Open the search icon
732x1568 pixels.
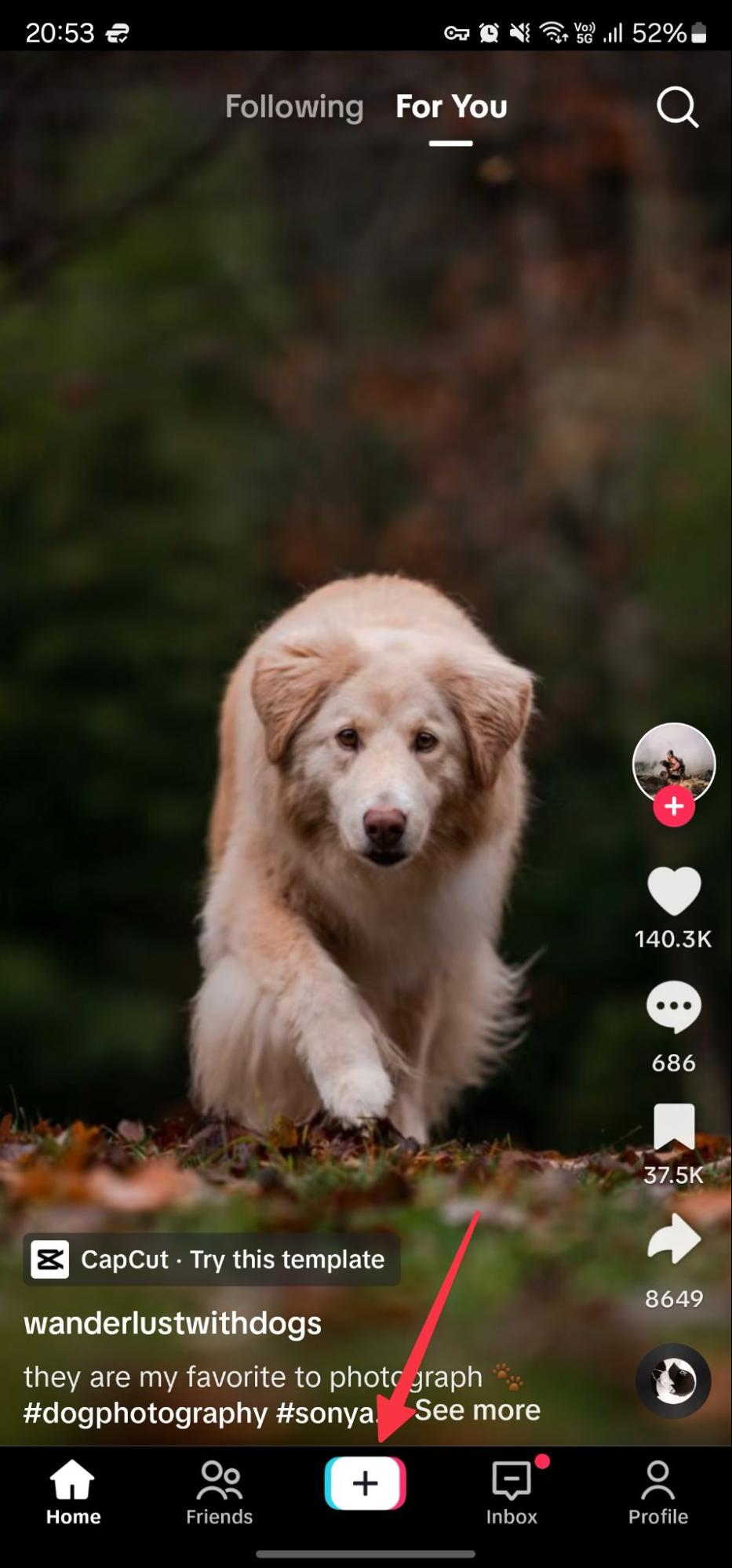[677, 107]
